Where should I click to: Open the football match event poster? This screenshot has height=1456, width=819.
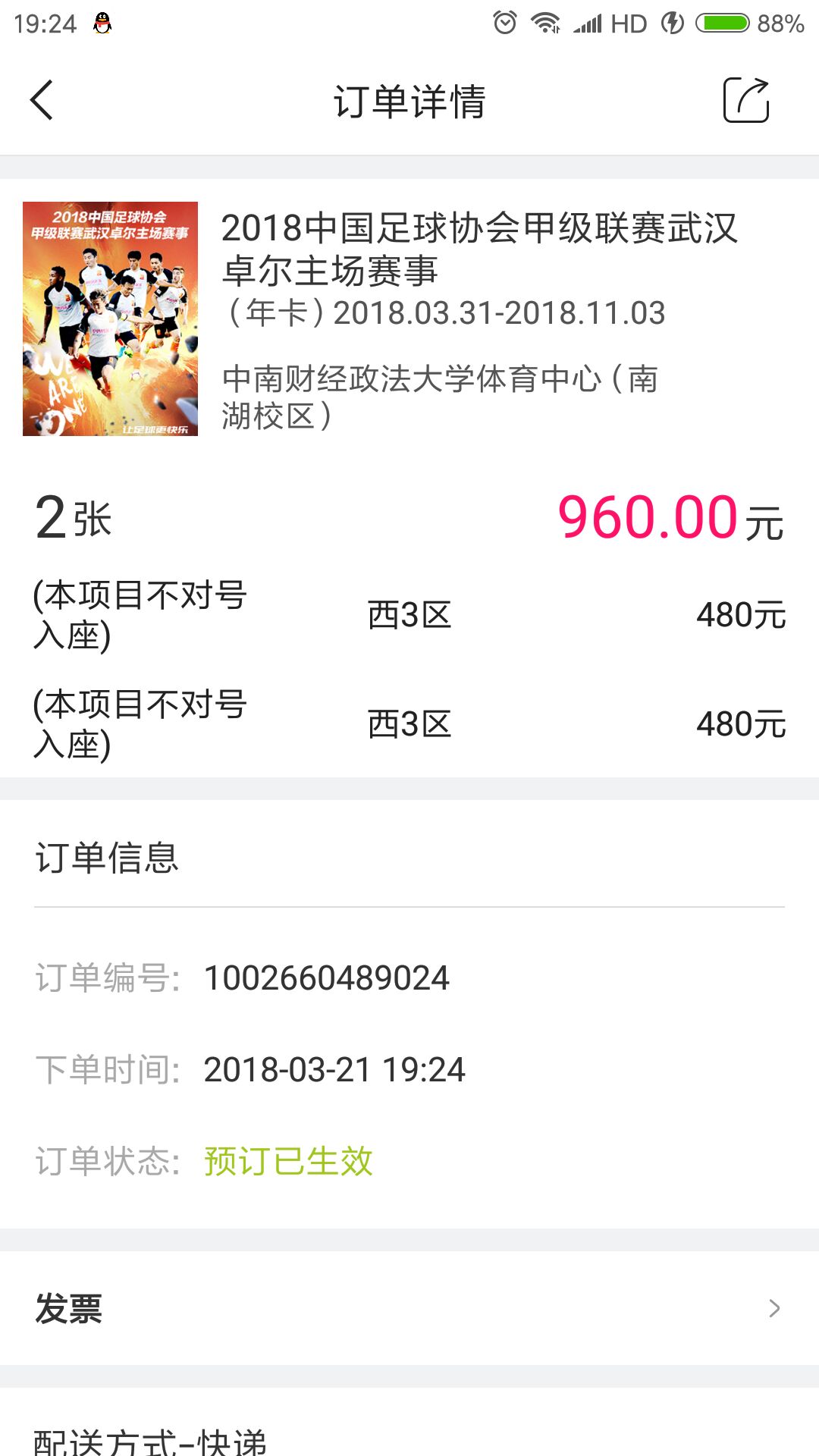click(110, 318)
